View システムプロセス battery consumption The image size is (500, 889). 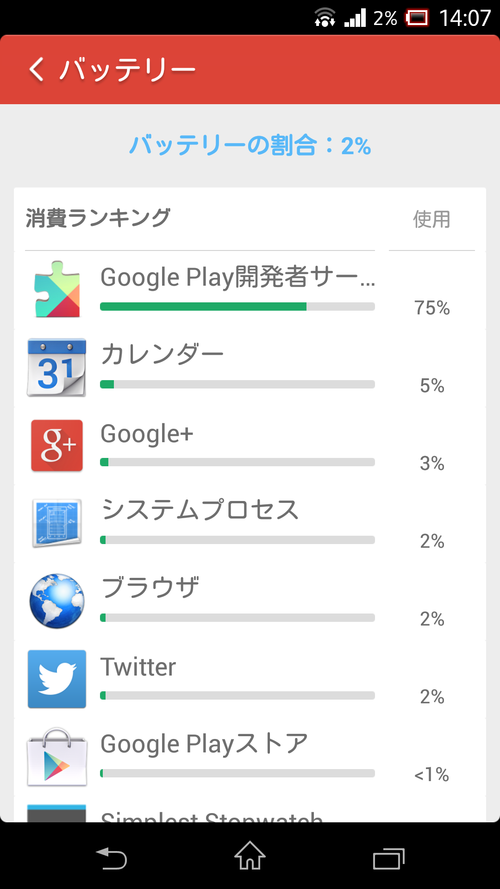pos(250,523)
